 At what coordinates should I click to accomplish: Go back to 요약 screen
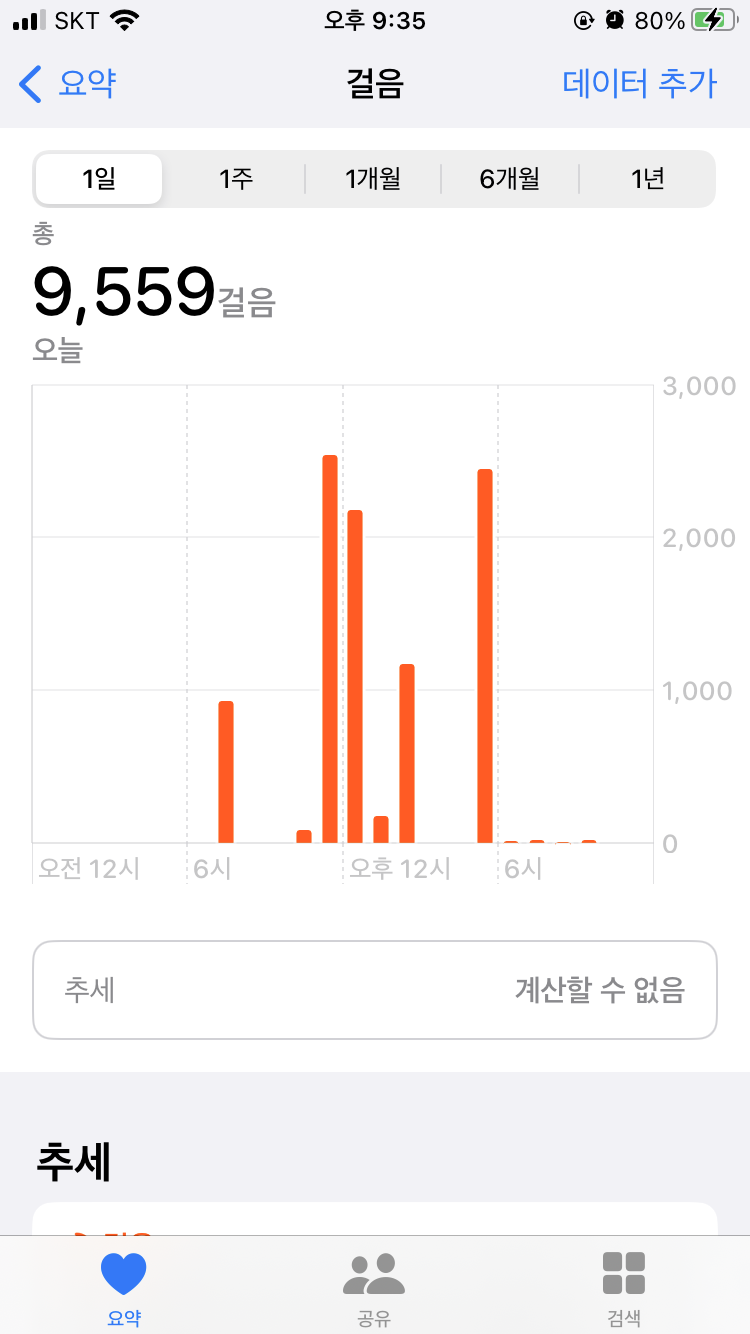point(68,84)
